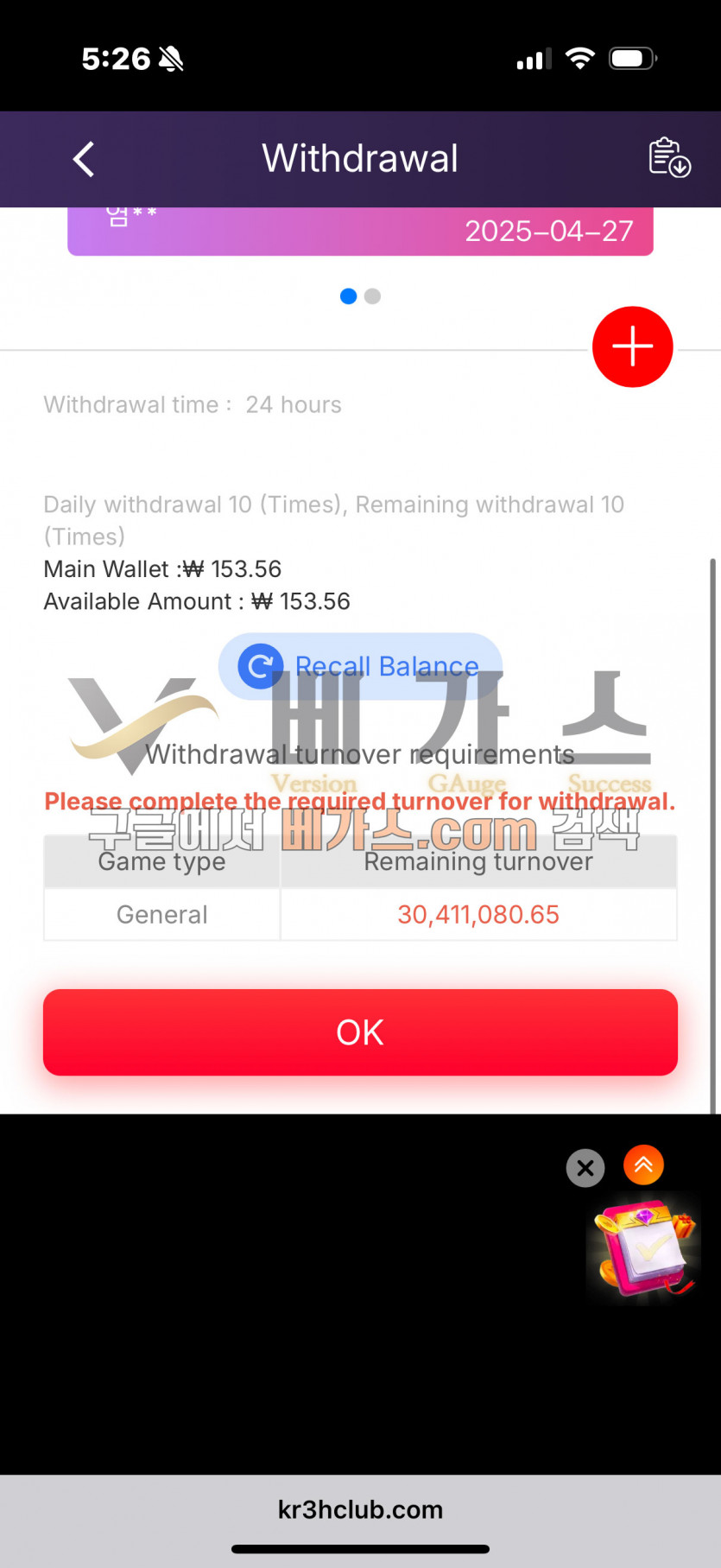Image resolution: width=721 pixels, height=1568 pixels.
Task: Select the bank card dated 2025-04-27
Action: [360, 231]
